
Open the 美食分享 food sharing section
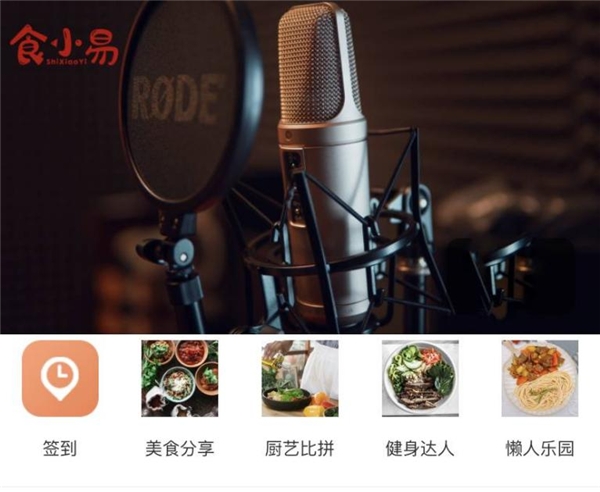click(180, 378)
